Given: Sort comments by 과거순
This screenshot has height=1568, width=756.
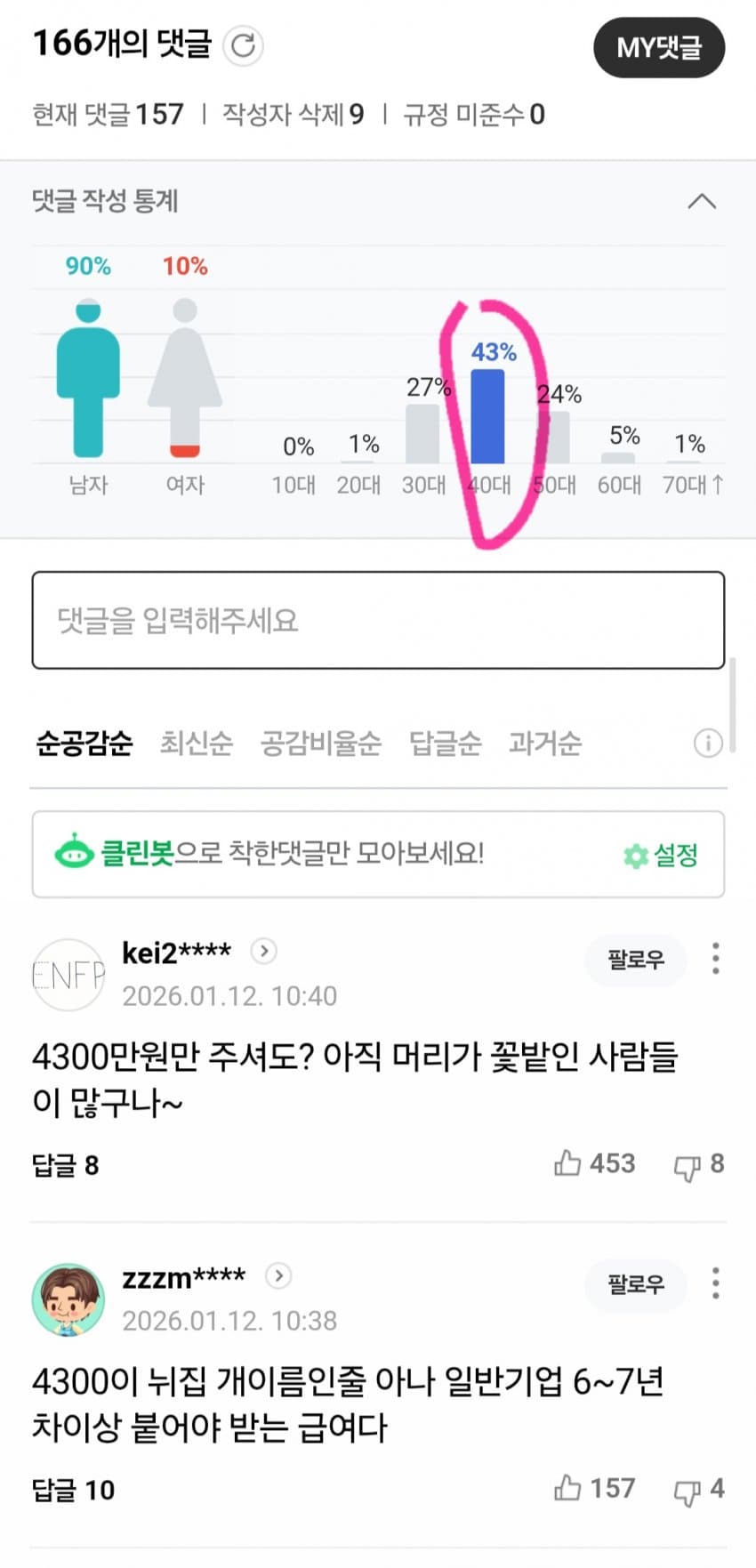Looking at the screenshot, I should [x=544, y=743].
